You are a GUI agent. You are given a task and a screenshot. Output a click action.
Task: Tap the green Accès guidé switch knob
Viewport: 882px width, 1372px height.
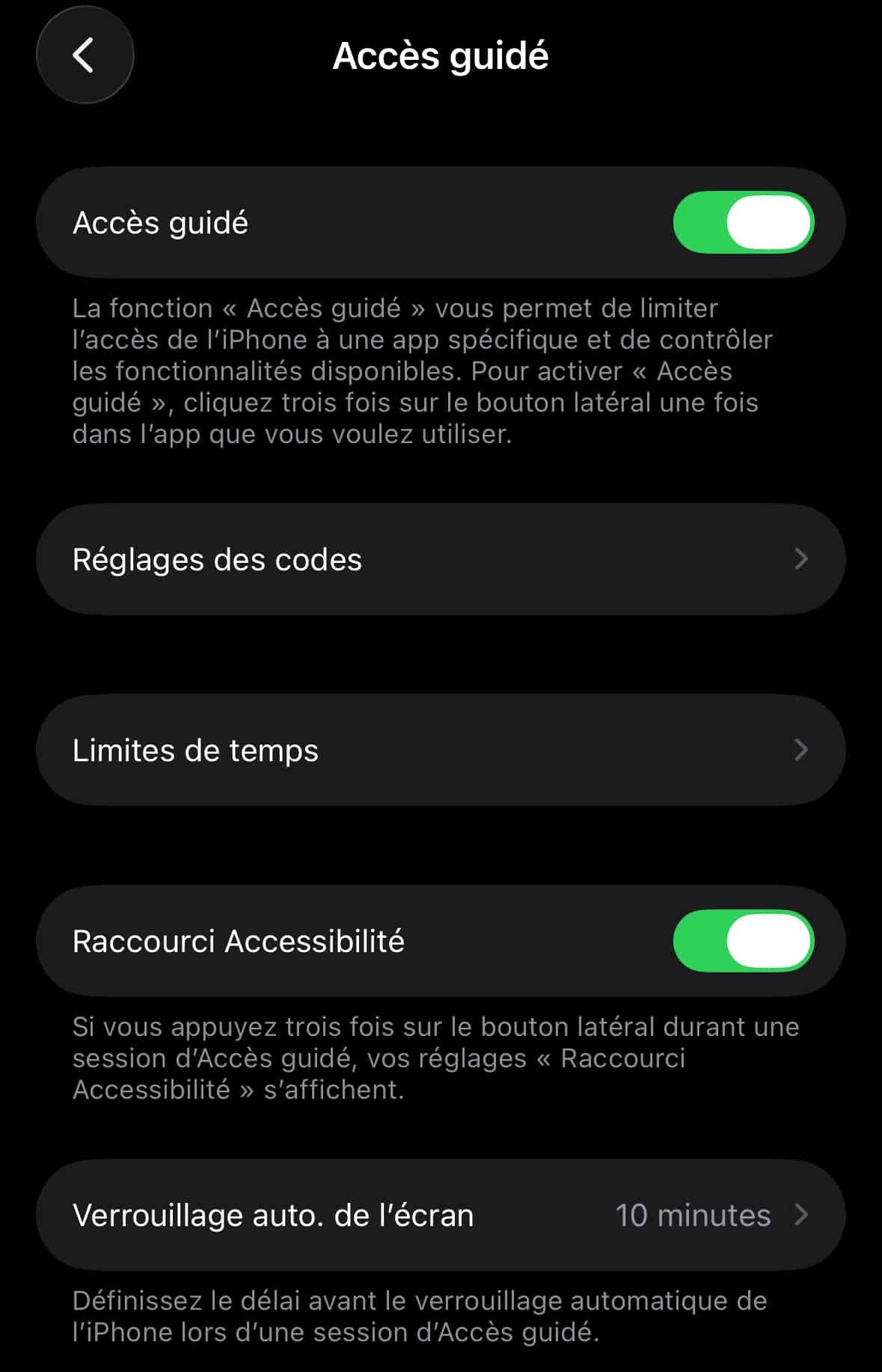point(771,222)
